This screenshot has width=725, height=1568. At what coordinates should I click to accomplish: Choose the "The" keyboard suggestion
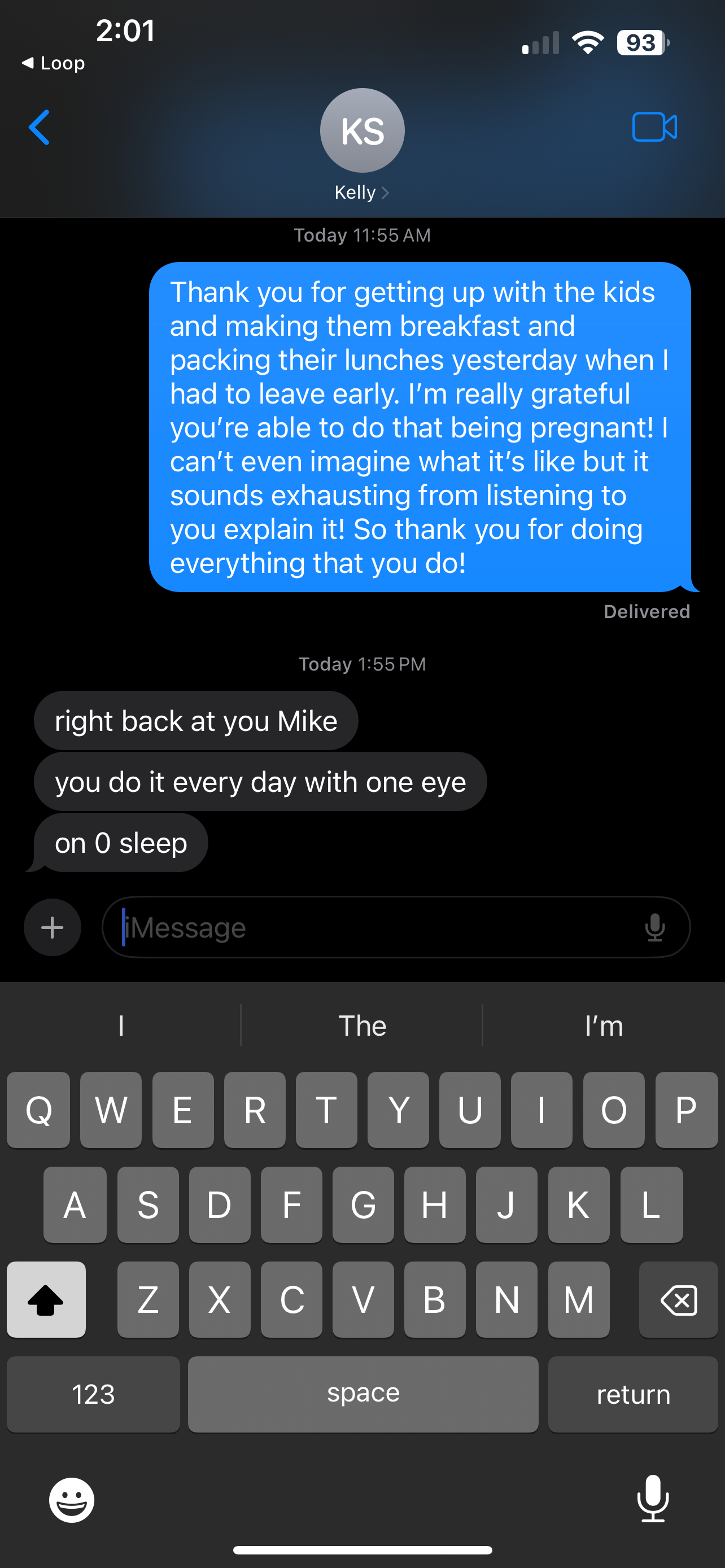pos(362,1026)
